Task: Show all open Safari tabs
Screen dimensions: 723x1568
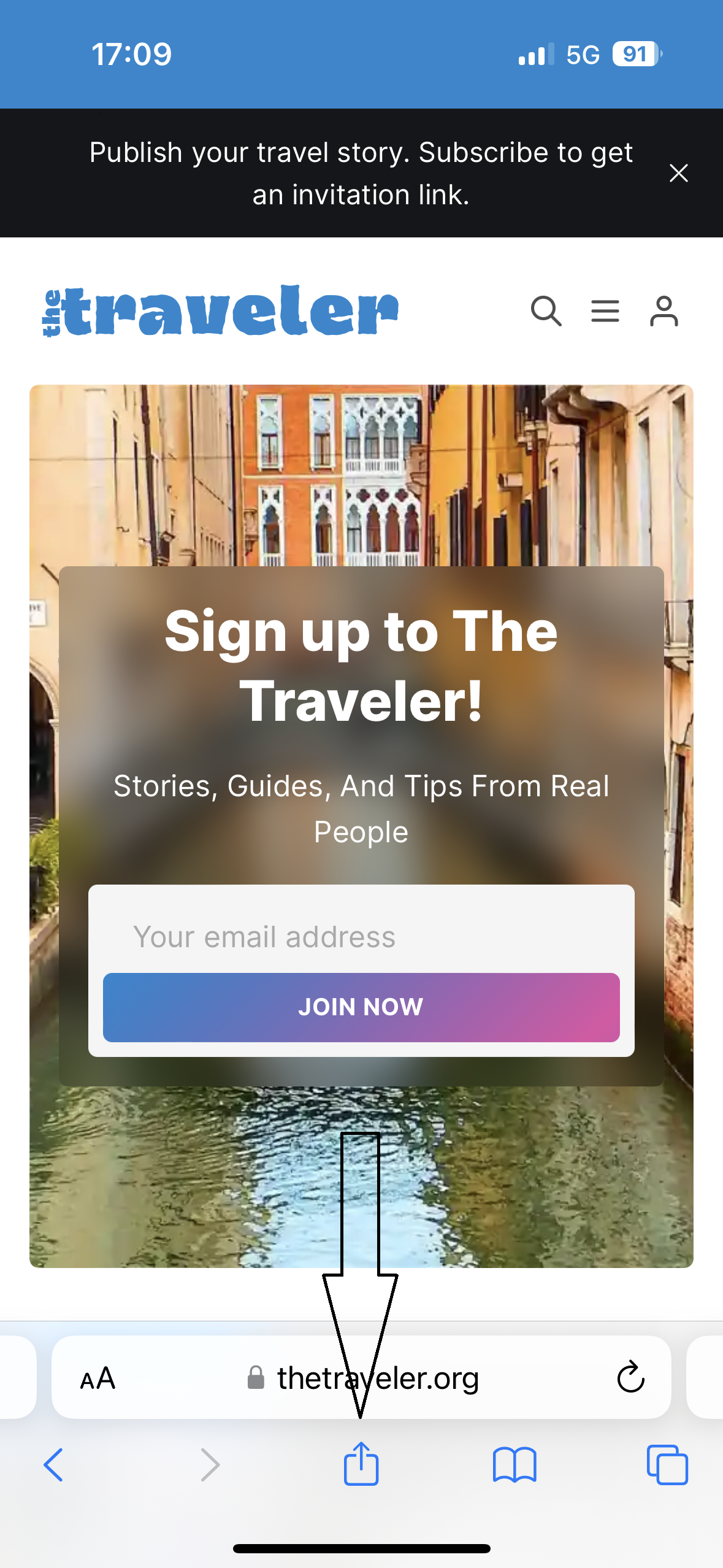Action: [667, 1465]
